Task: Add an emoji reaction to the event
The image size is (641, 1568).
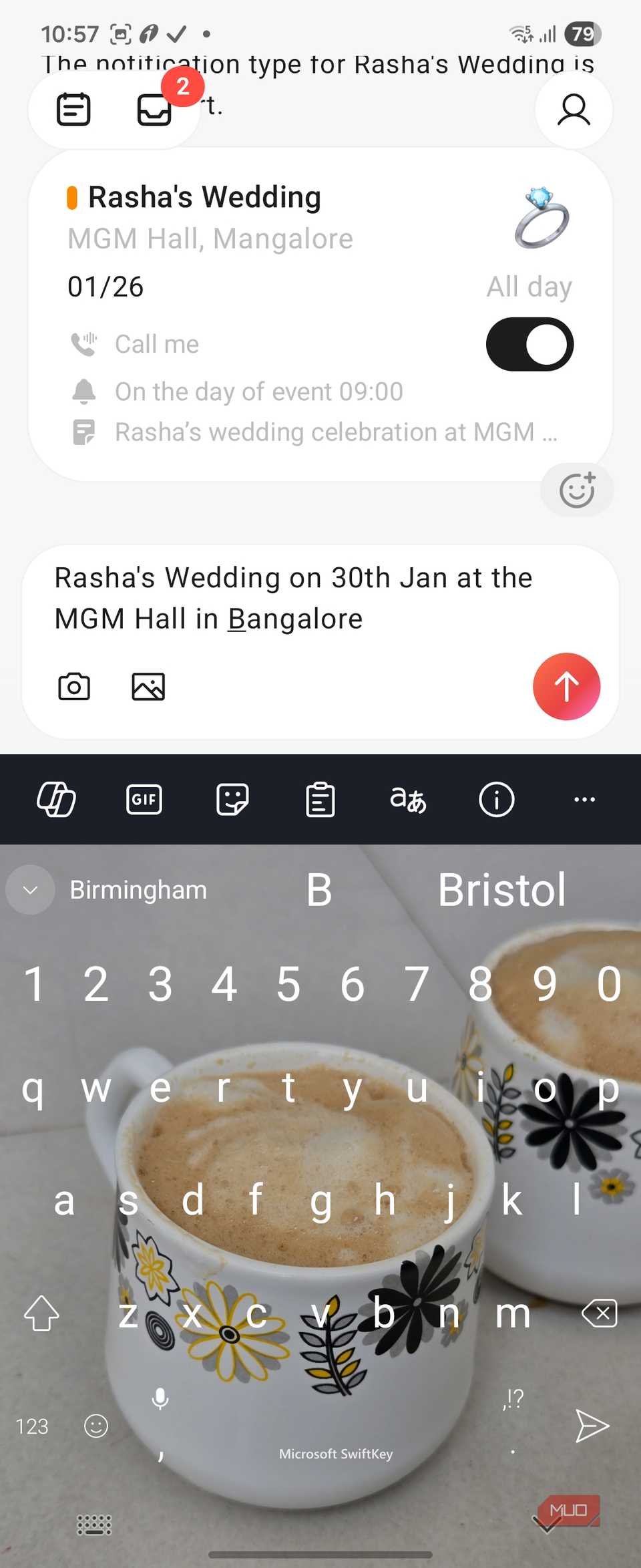Action: [577, 490]
